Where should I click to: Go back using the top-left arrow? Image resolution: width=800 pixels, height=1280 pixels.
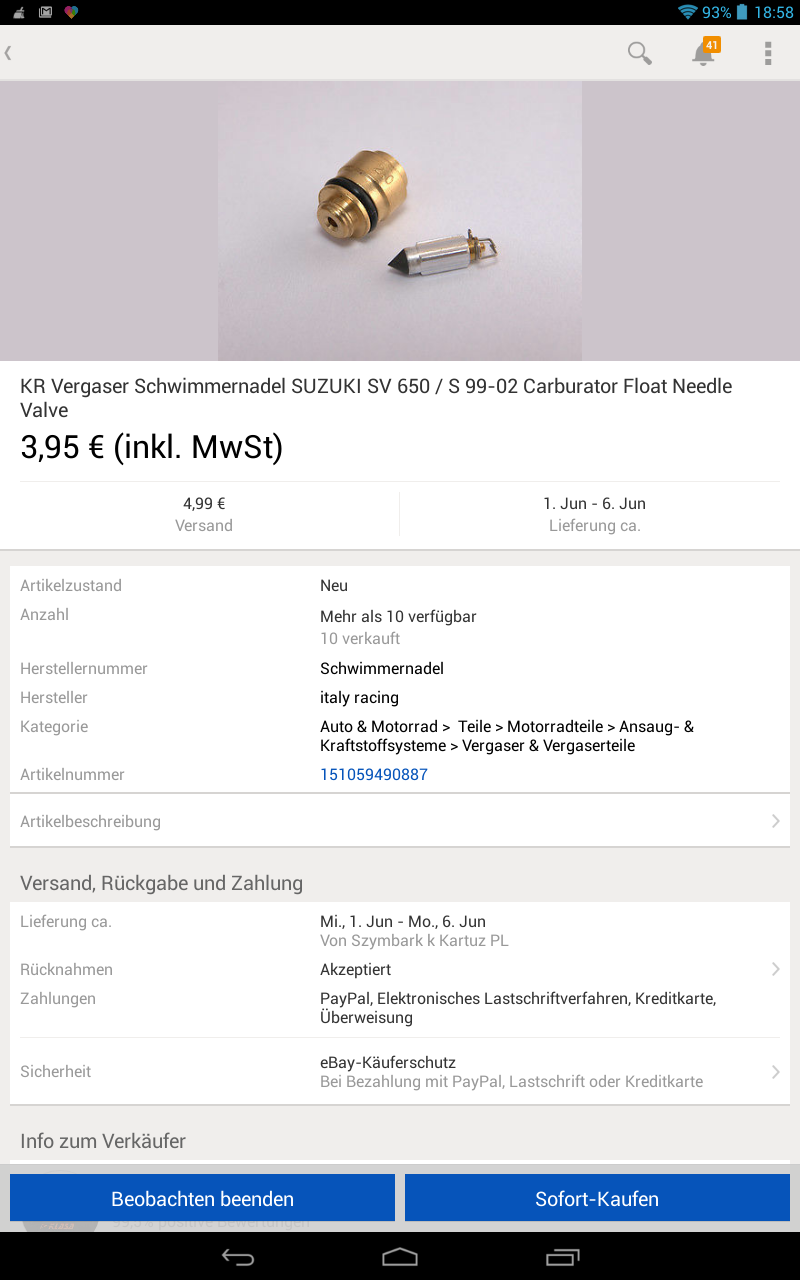pyautogui.click(x=9, y=53)
